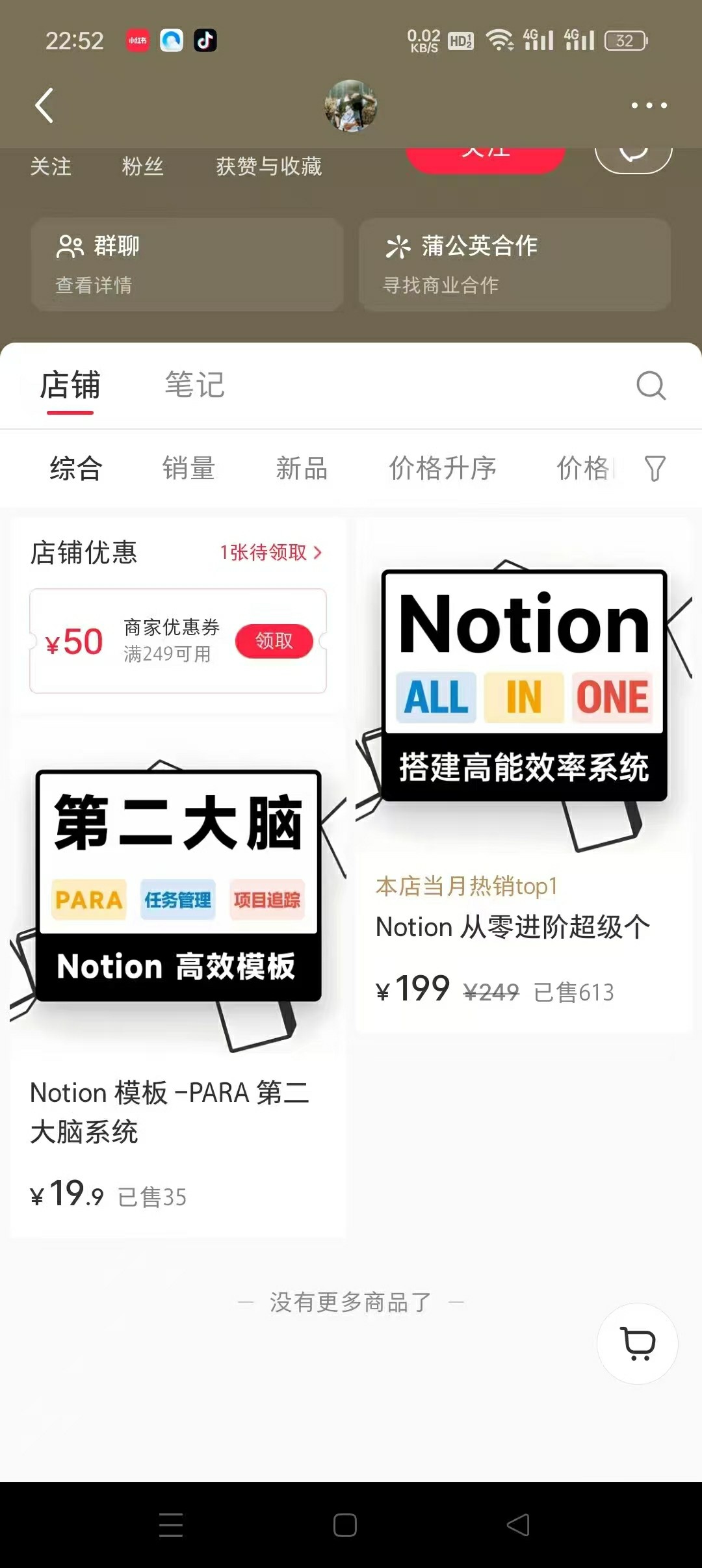Go back using the top arrow
The height and width of the screenshot is (1568, 702).
[x=44, y=105]
